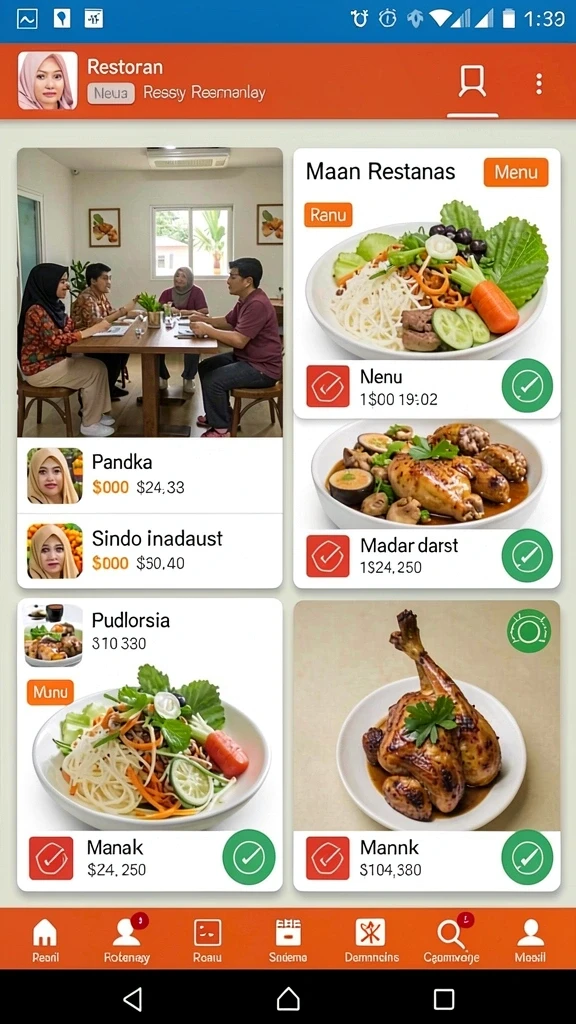Open the Sindo inadaust row

[x=150, y=551]
